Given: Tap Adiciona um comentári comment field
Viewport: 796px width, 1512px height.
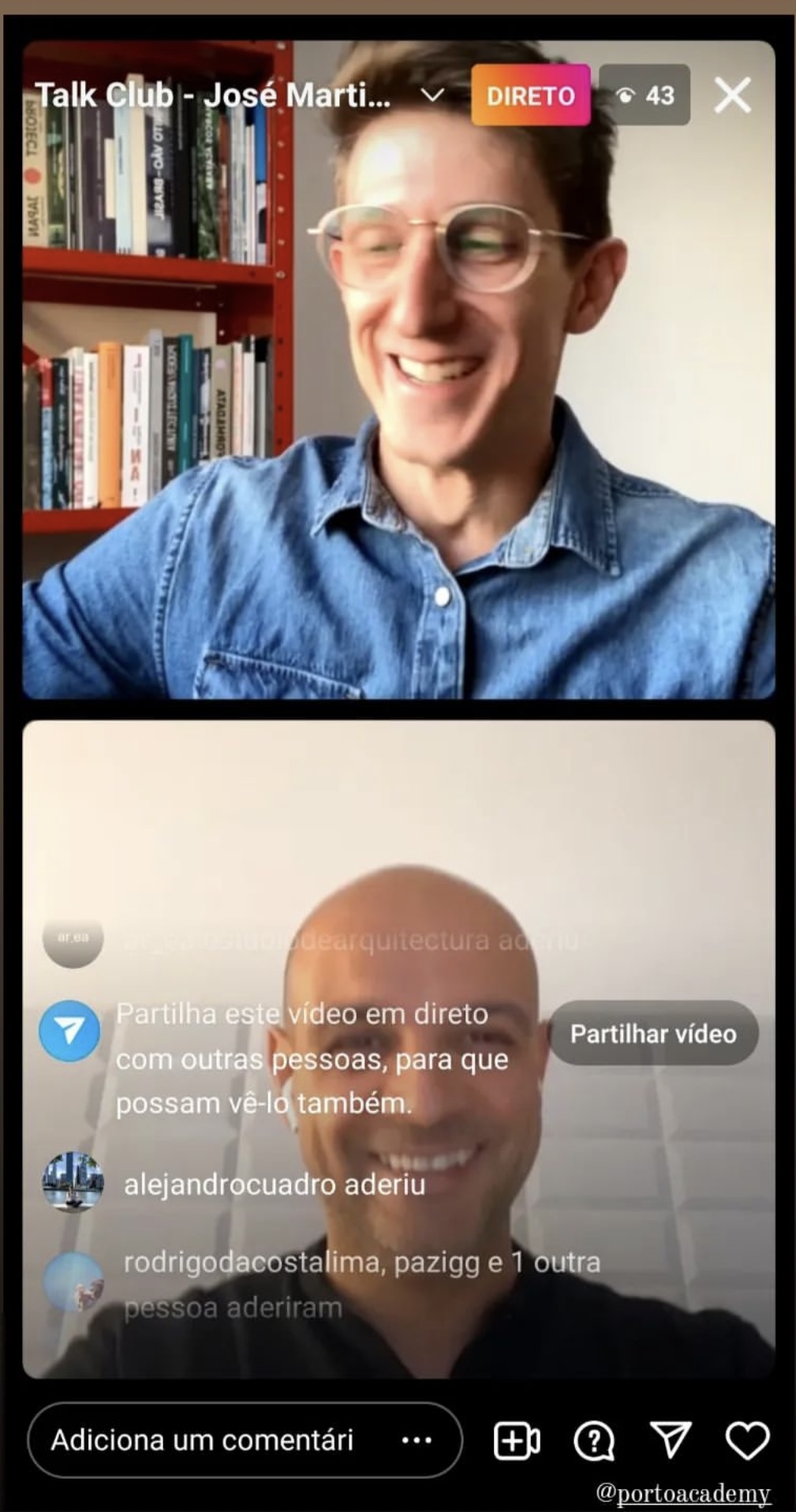Looking at the screenshot, I should tap(201, 1440).
